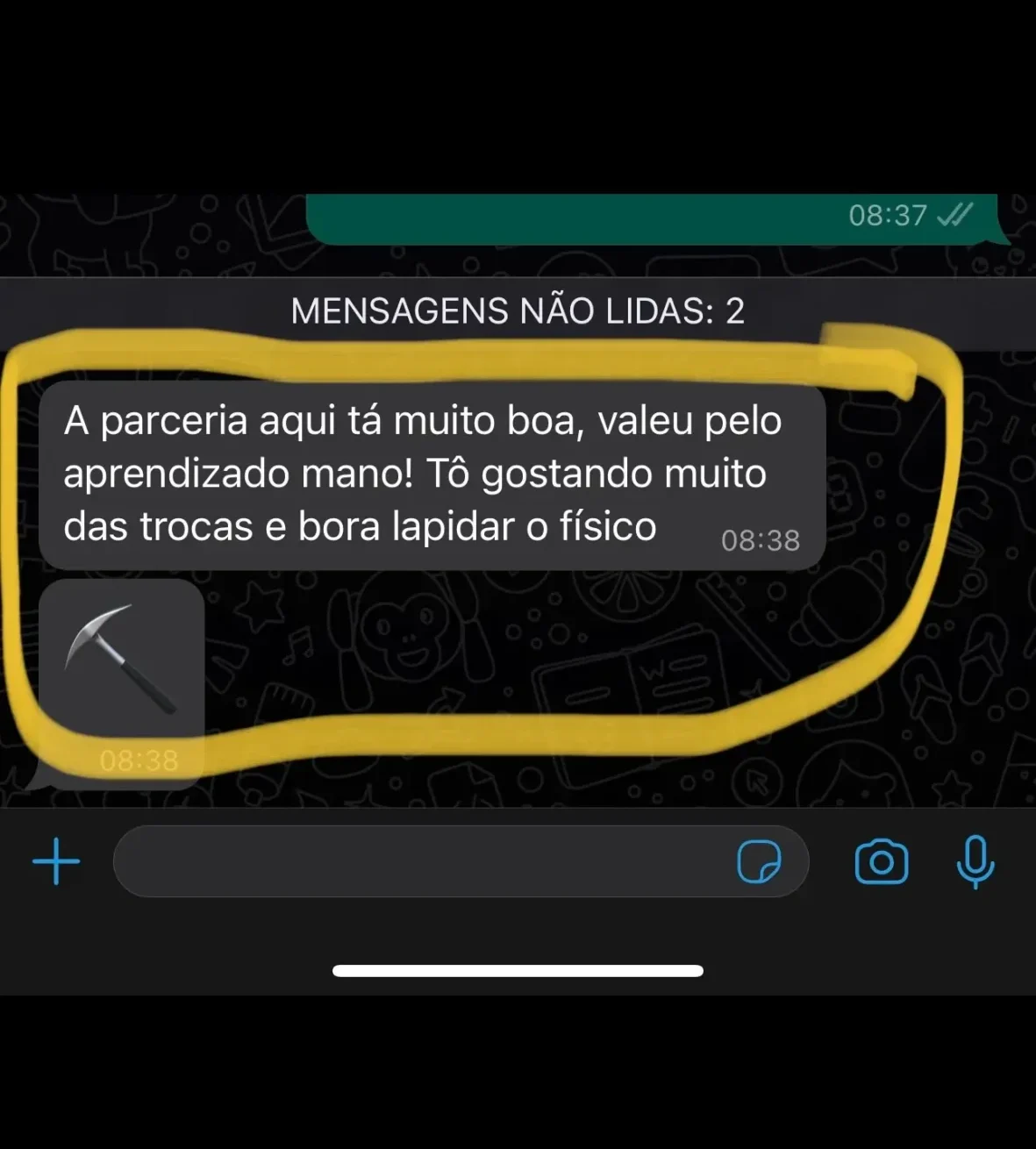The image size is (1036, 1149).
Task: Tap the message input field
Action: pos(421,861)
